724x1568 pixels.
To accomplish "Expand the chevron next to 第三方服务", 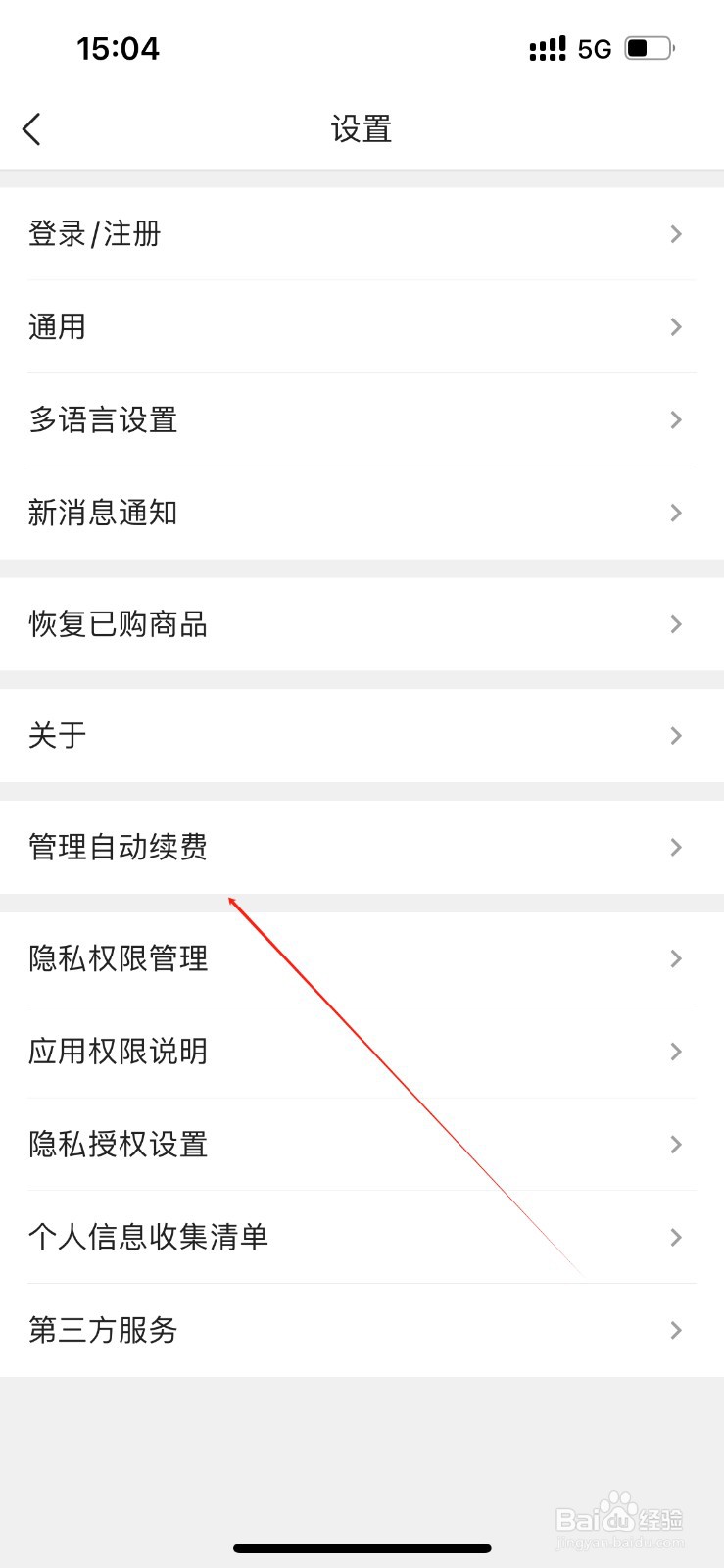I will [674, 1330].
